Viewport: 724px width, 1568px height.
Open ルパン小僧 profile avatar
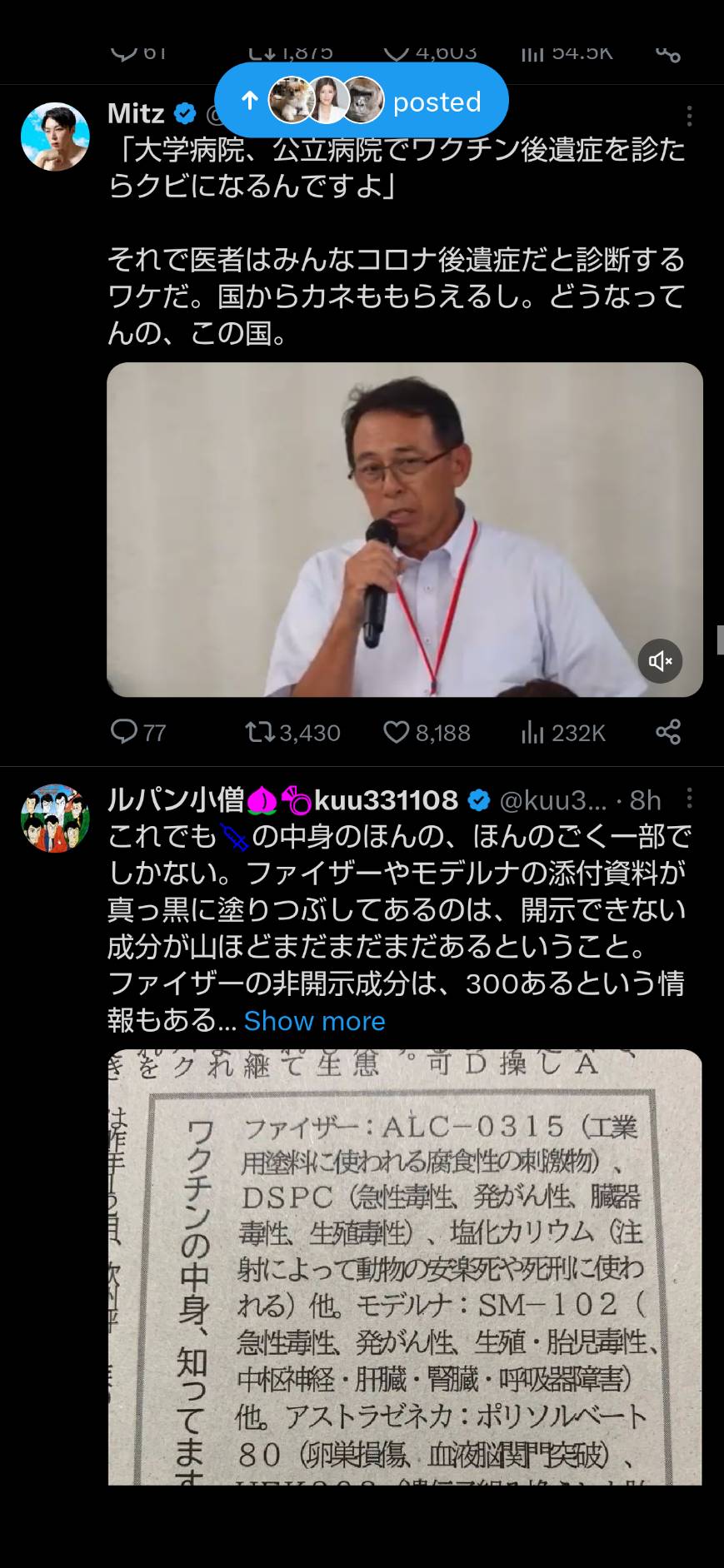[x=55, y=818]
